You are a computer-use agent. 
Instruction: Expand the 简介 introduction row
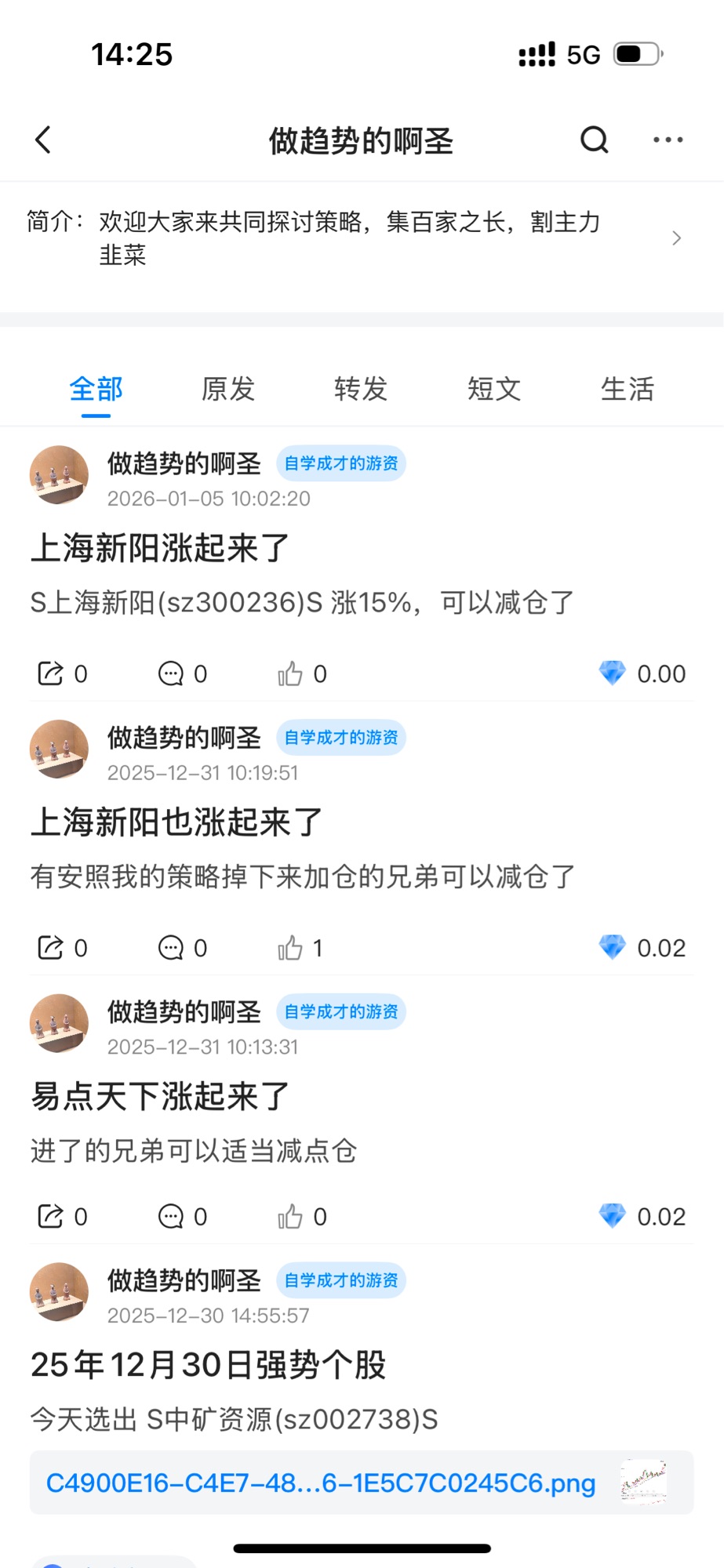(x=676, y=238)
